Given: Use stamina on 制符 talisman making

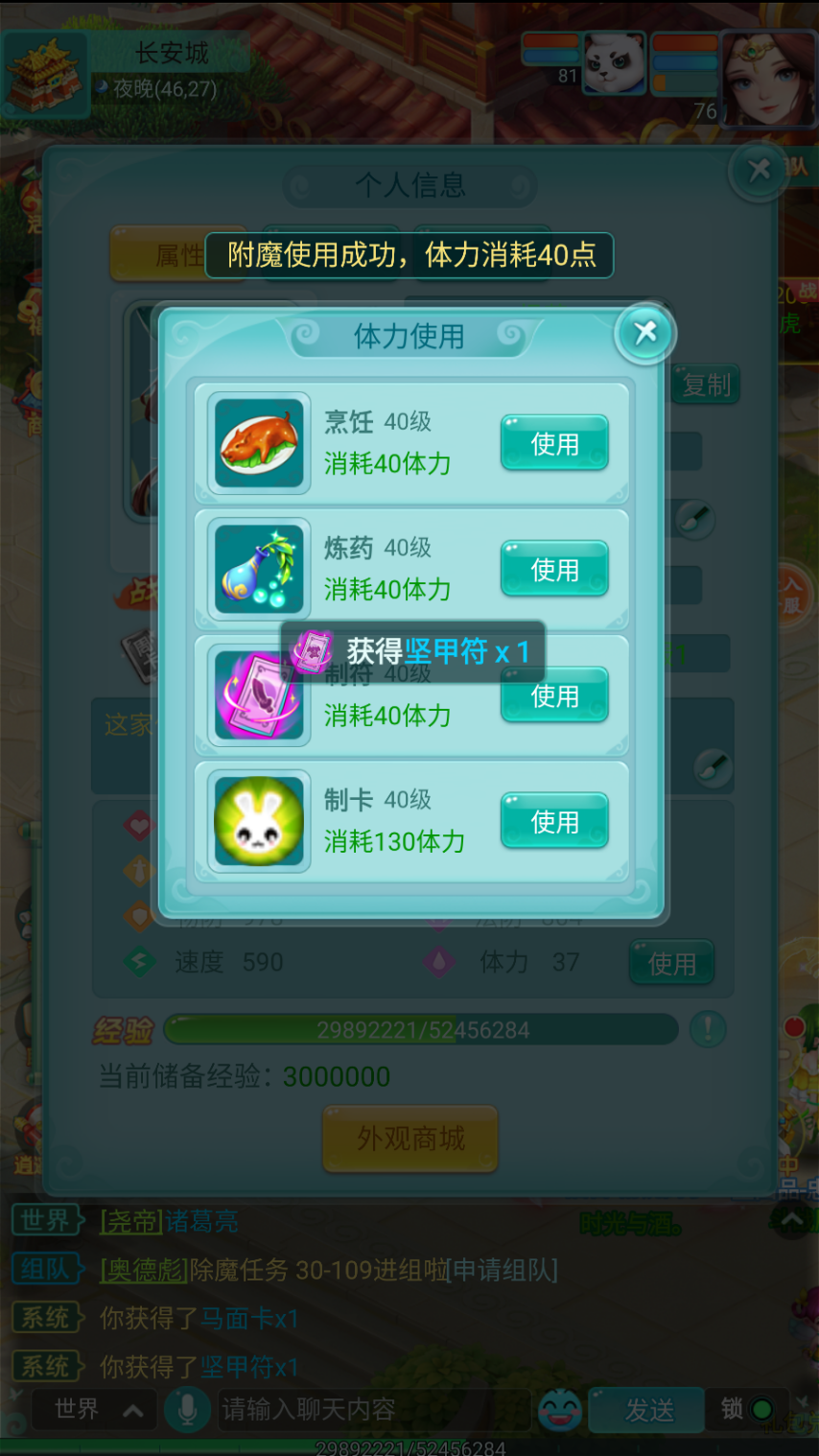Looking at the screenshot, I should point(554,695).
